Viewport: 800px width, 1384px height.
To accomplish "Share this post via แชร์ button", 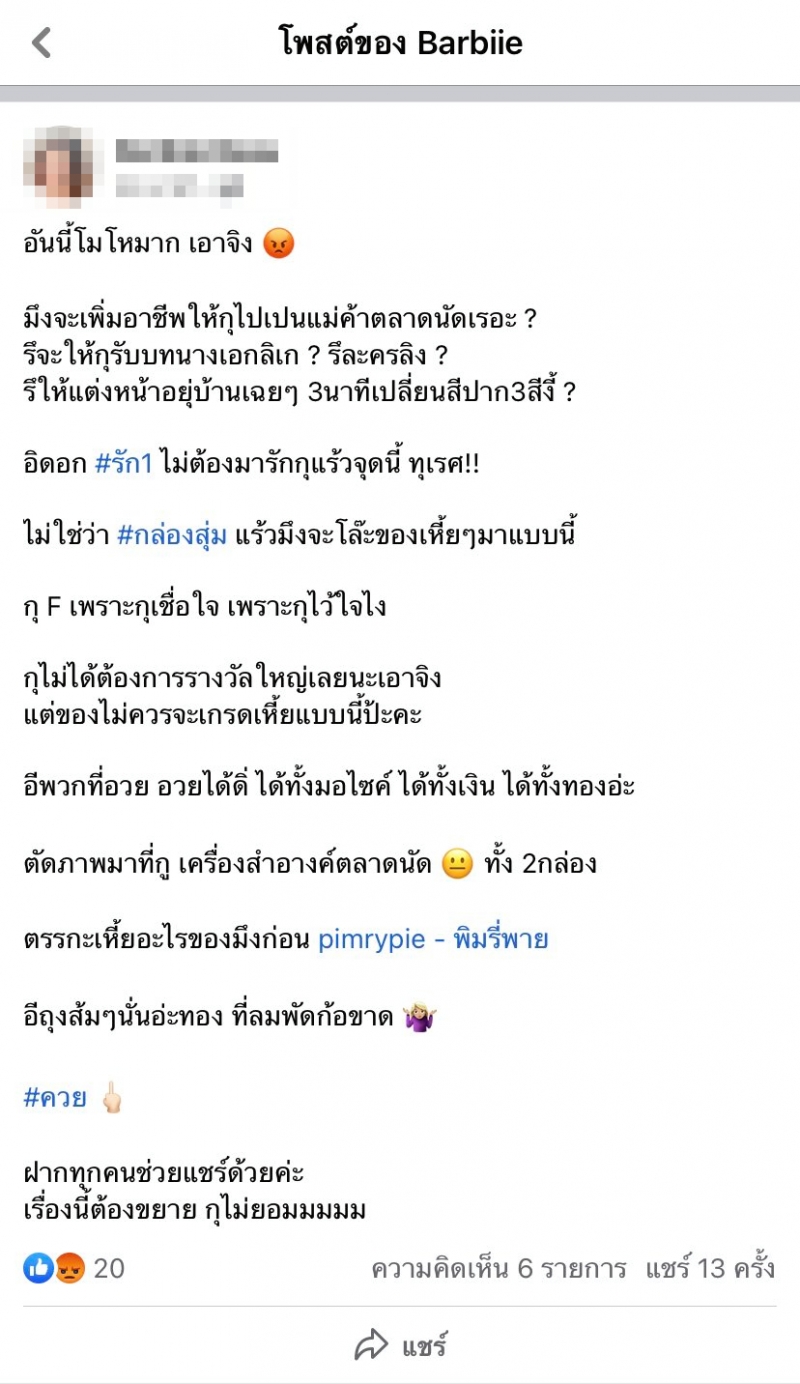I will (x=400, y=1345).
